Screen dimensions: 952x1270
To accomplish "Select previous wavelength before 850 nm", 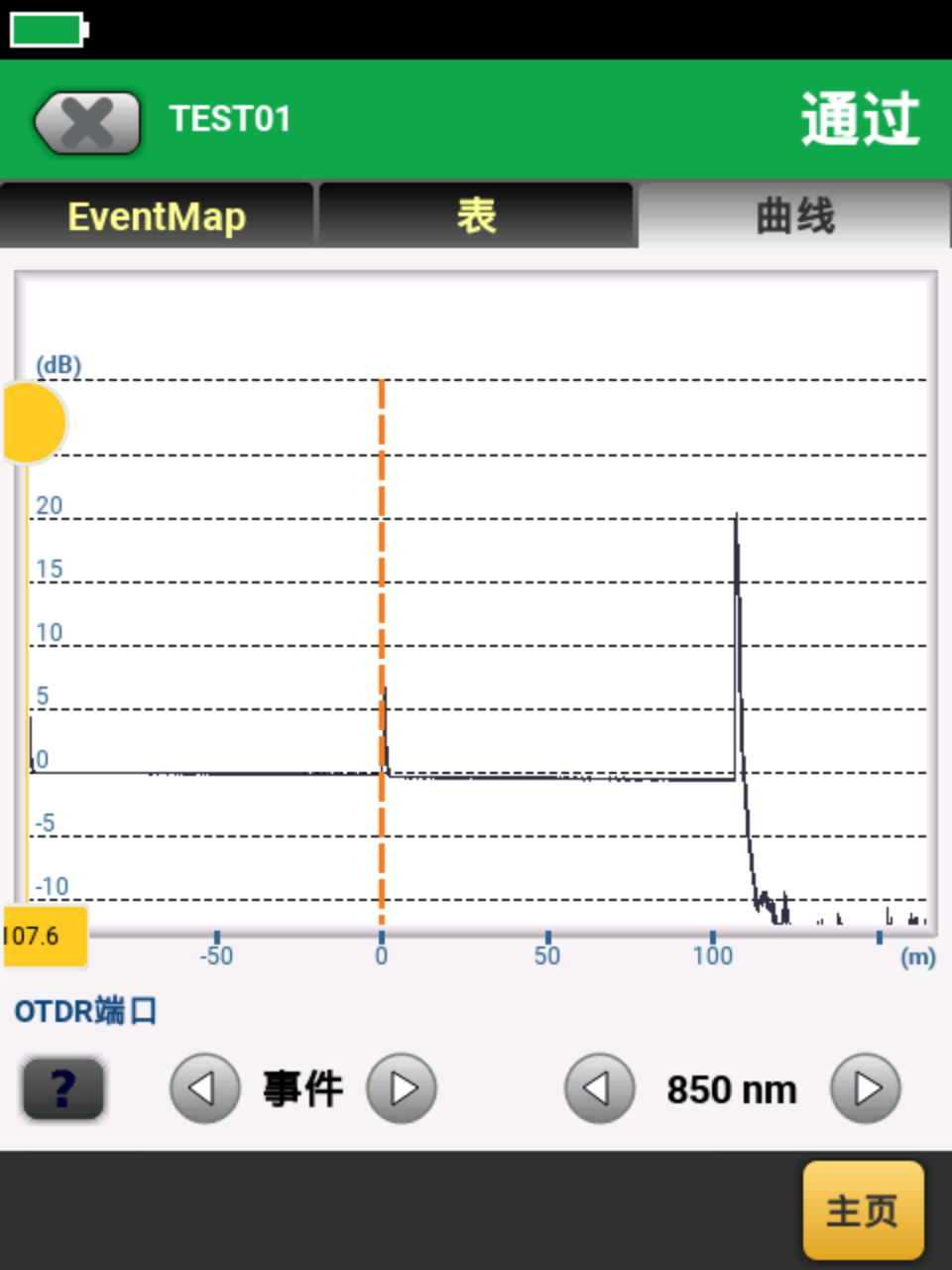I will coord(599,1088).
